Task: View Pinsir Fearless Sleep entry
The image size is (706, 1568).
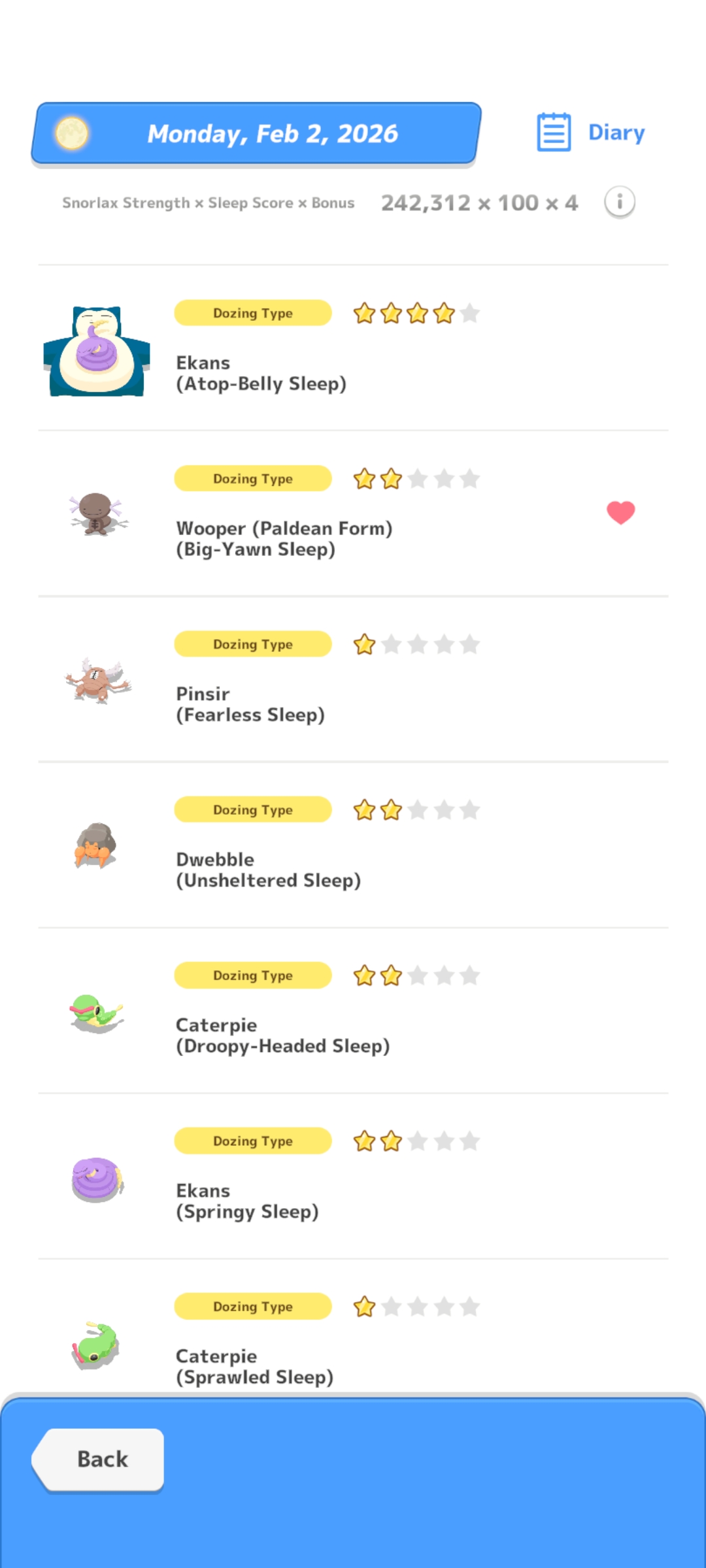Action: [250, 704]
